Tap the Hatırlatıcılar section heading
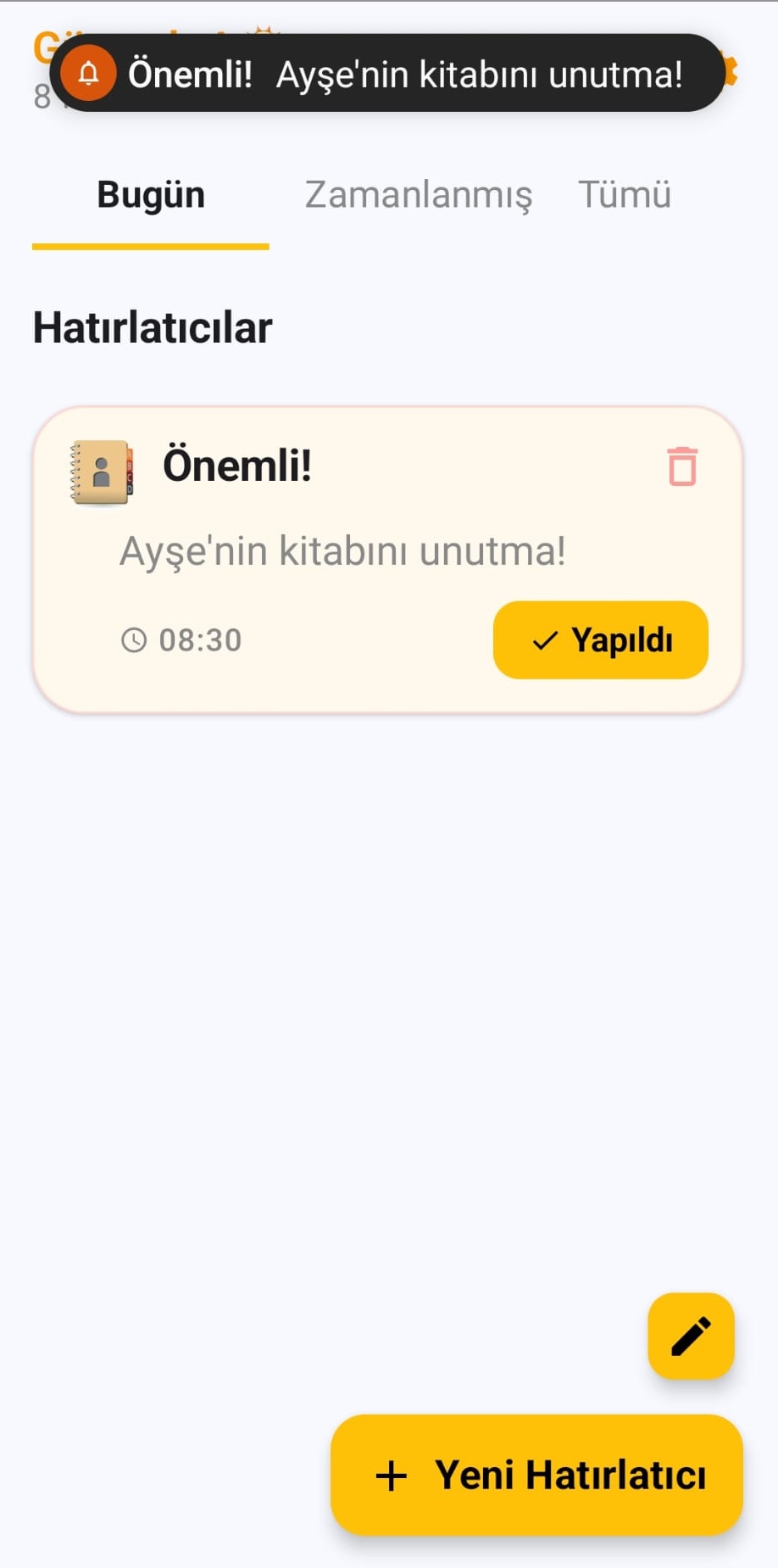778x1568 pixels. [151, 327]
